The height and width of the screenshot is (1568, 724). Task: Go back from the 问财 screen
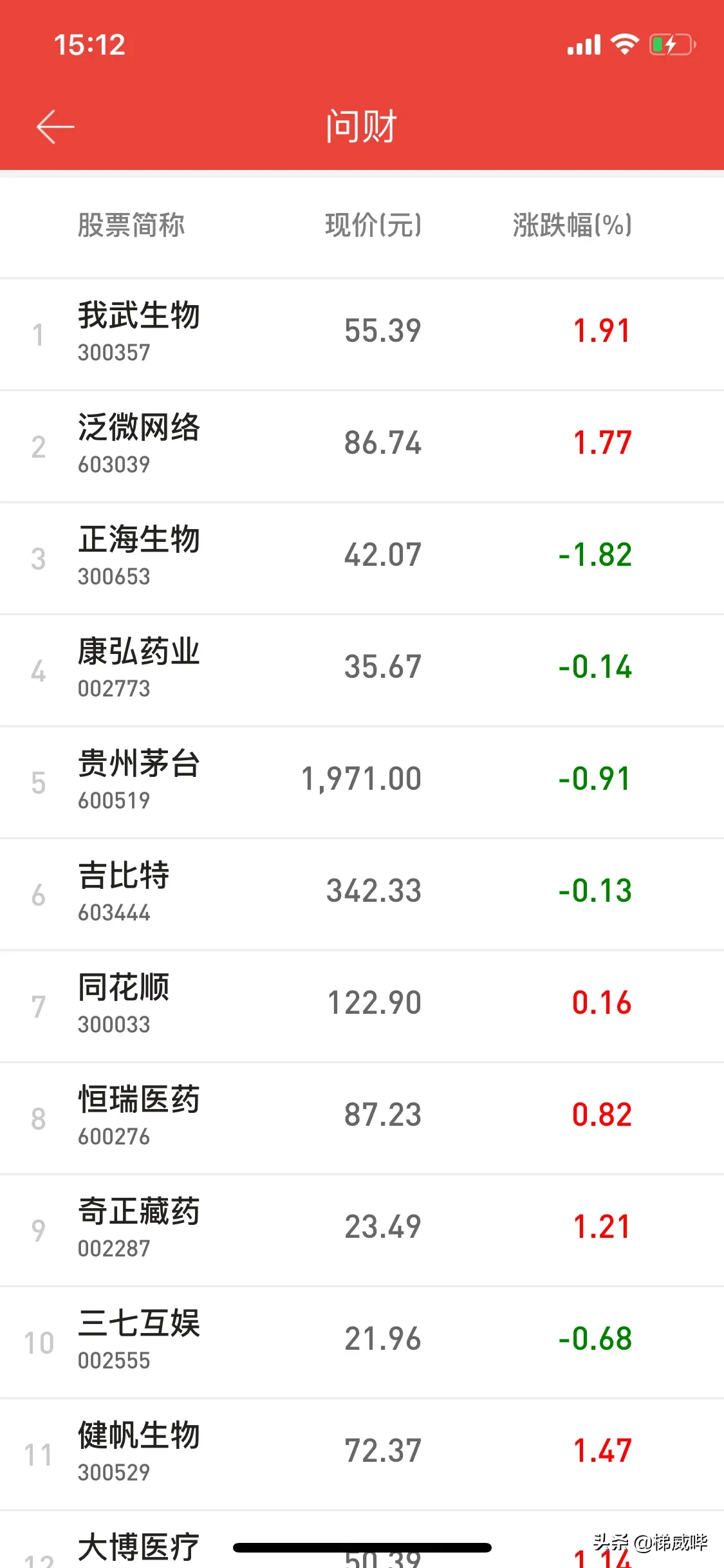click(55, 126)
